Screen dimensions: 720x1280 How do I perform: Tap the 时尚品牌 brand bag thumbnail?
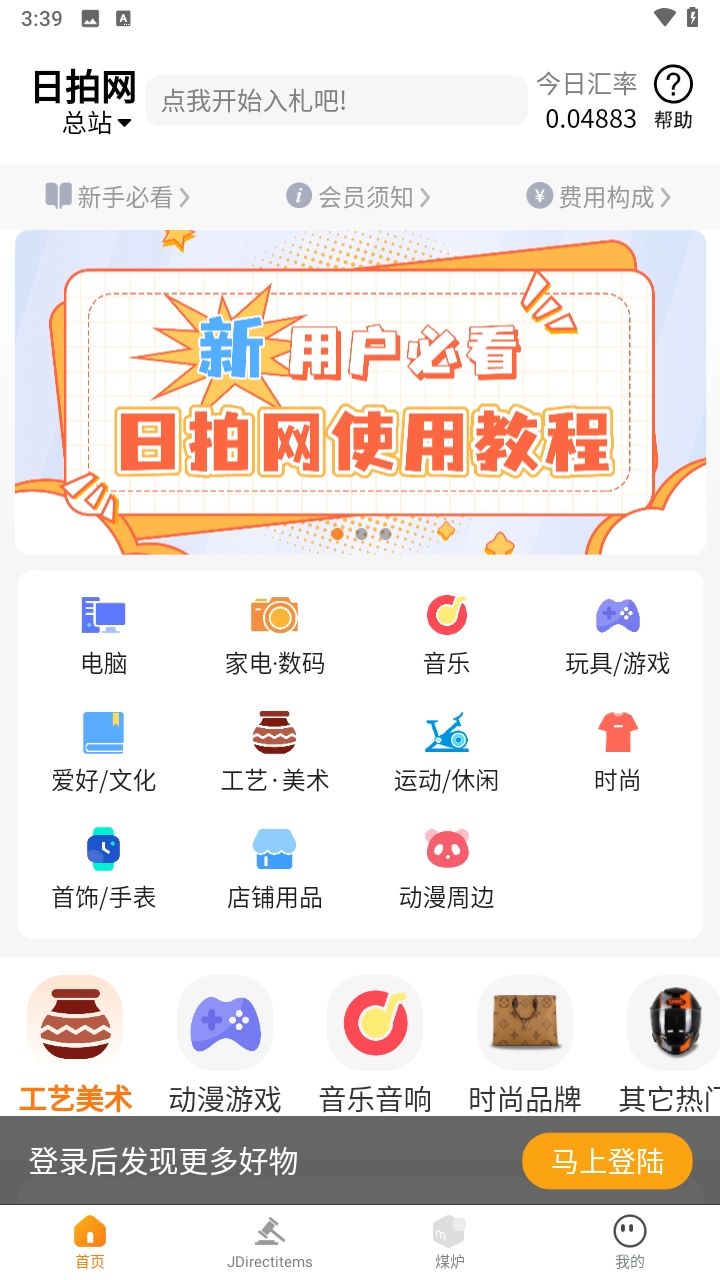[525, 1022]
